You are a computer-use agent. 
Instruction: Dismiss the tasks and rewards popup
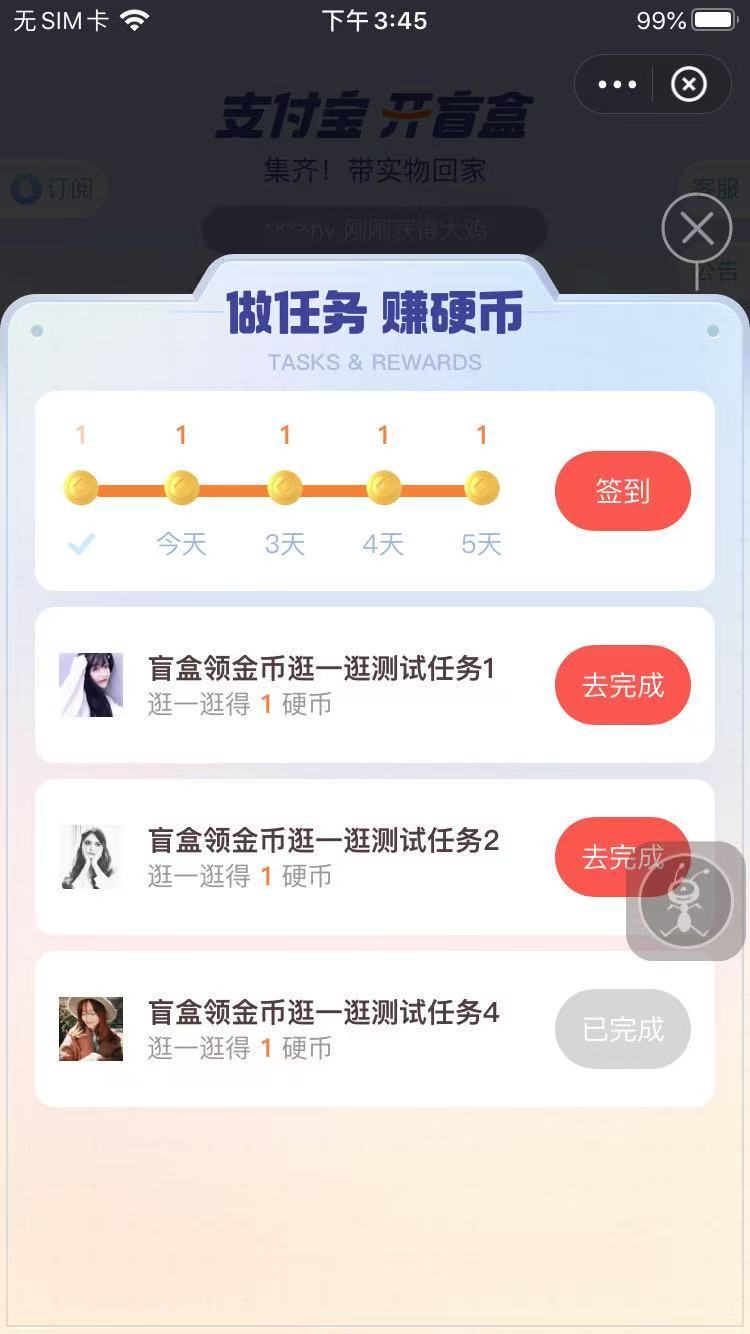[x=697, y=230]
